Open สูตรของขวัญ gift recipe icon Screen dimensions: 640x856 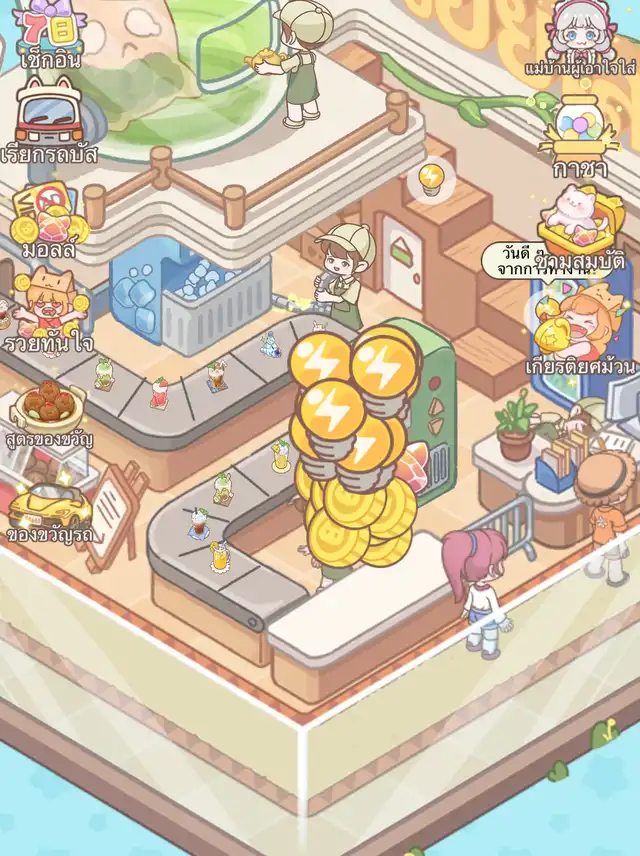(50, 413)
